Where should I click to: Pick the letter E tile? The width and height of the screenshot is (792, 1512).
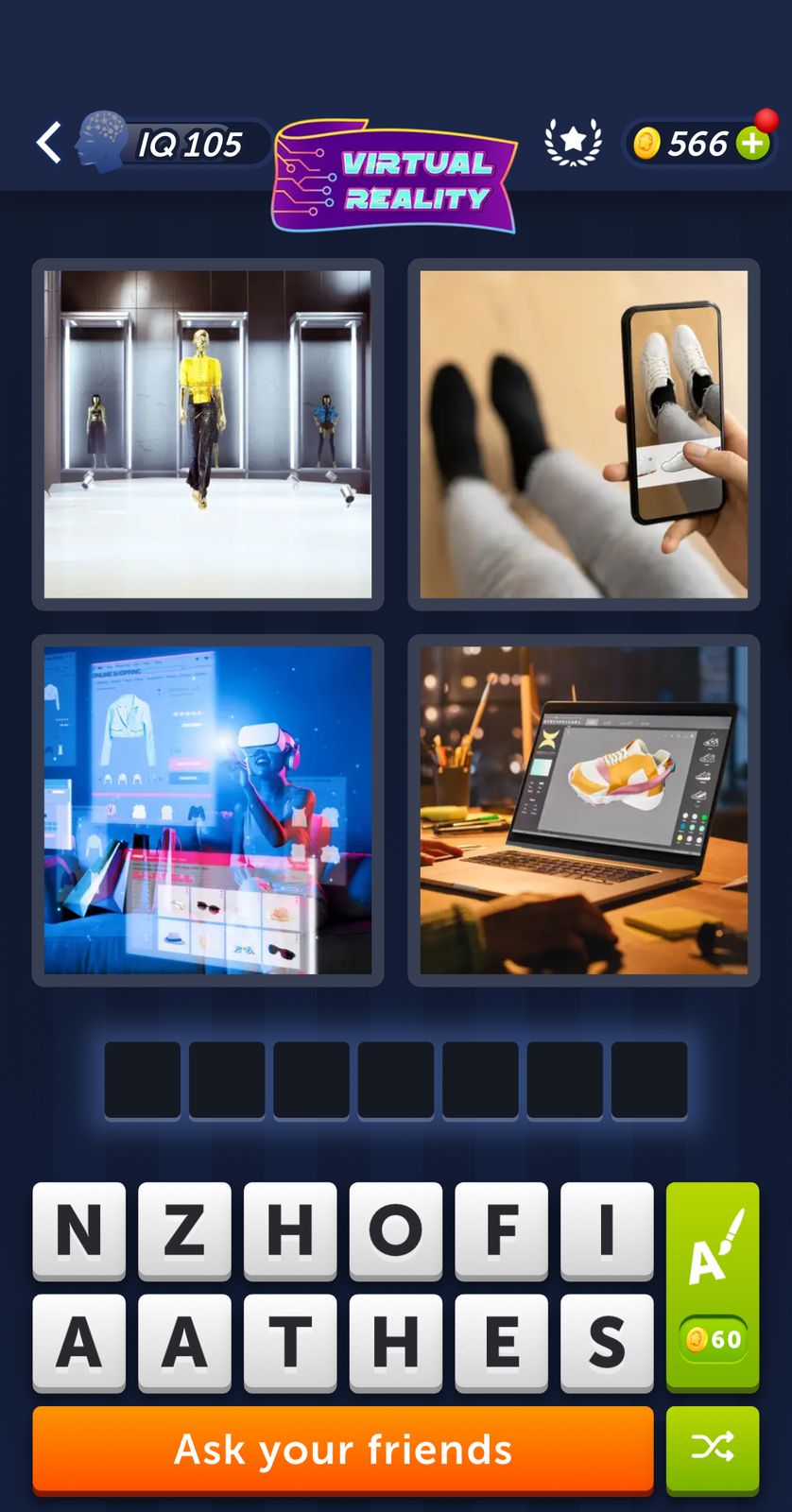tap(501, 1342)
